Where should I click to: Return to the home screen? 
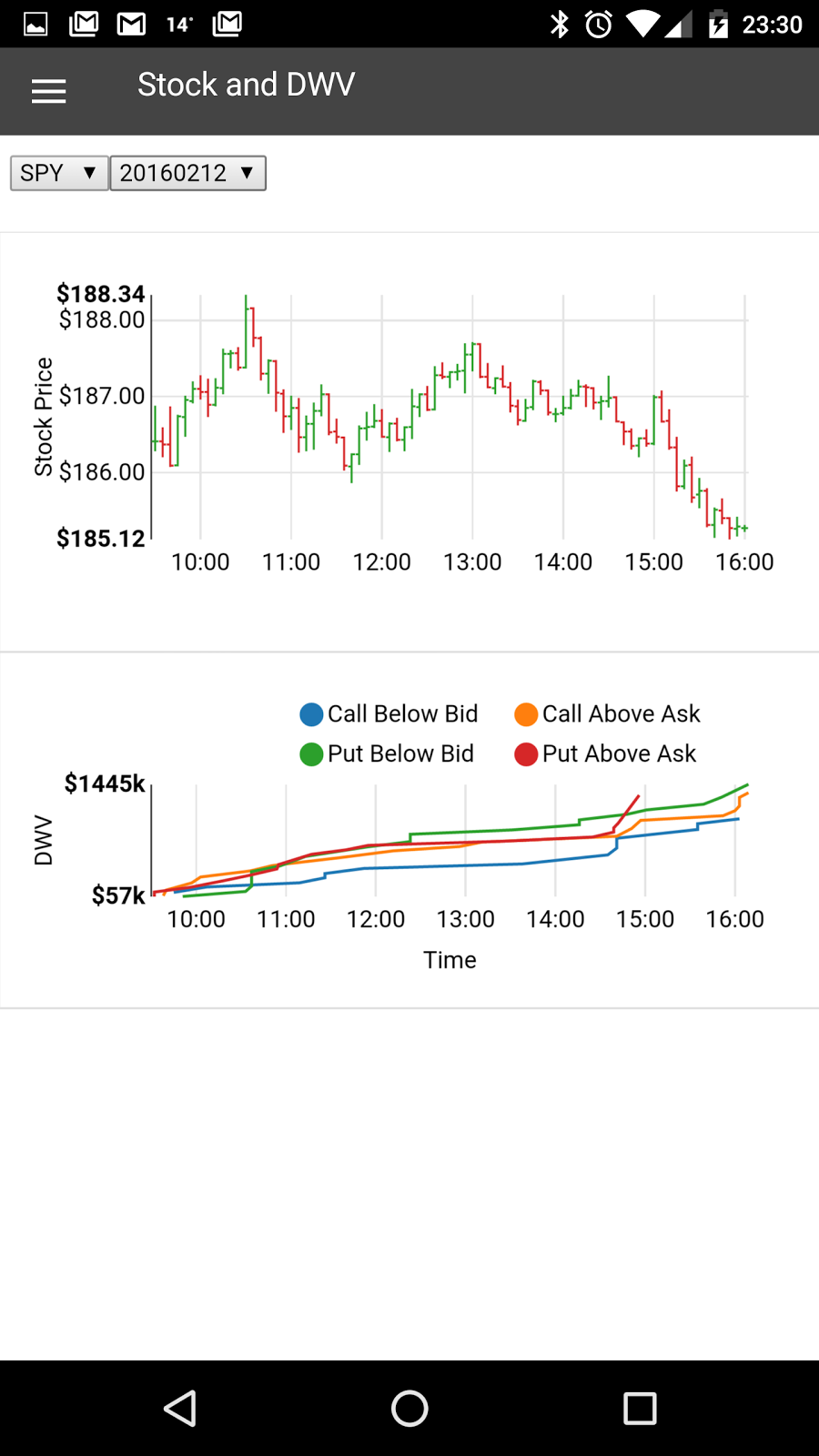(409, 1409)
